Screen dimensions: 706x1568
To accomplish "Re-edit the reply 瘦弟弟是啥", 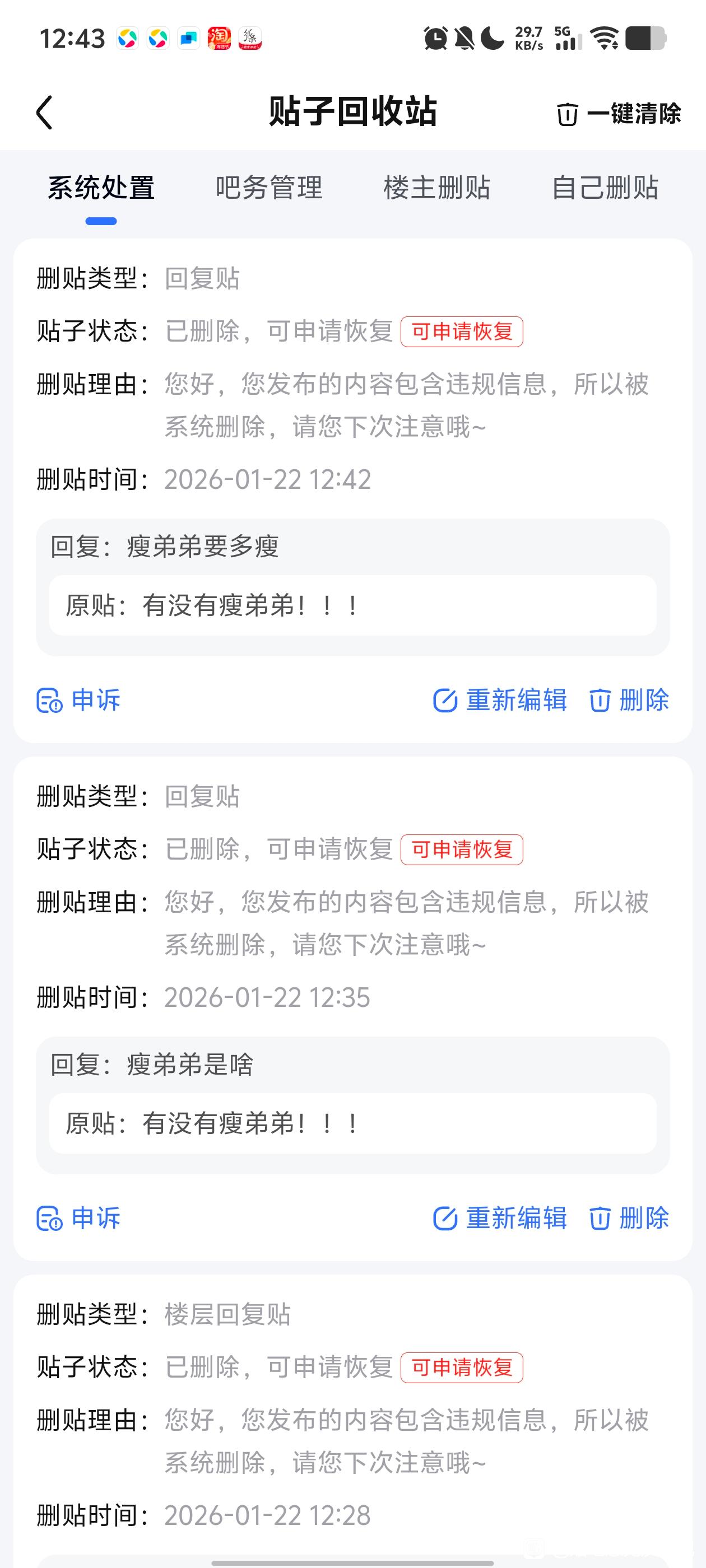I will tap(500, 1218).
